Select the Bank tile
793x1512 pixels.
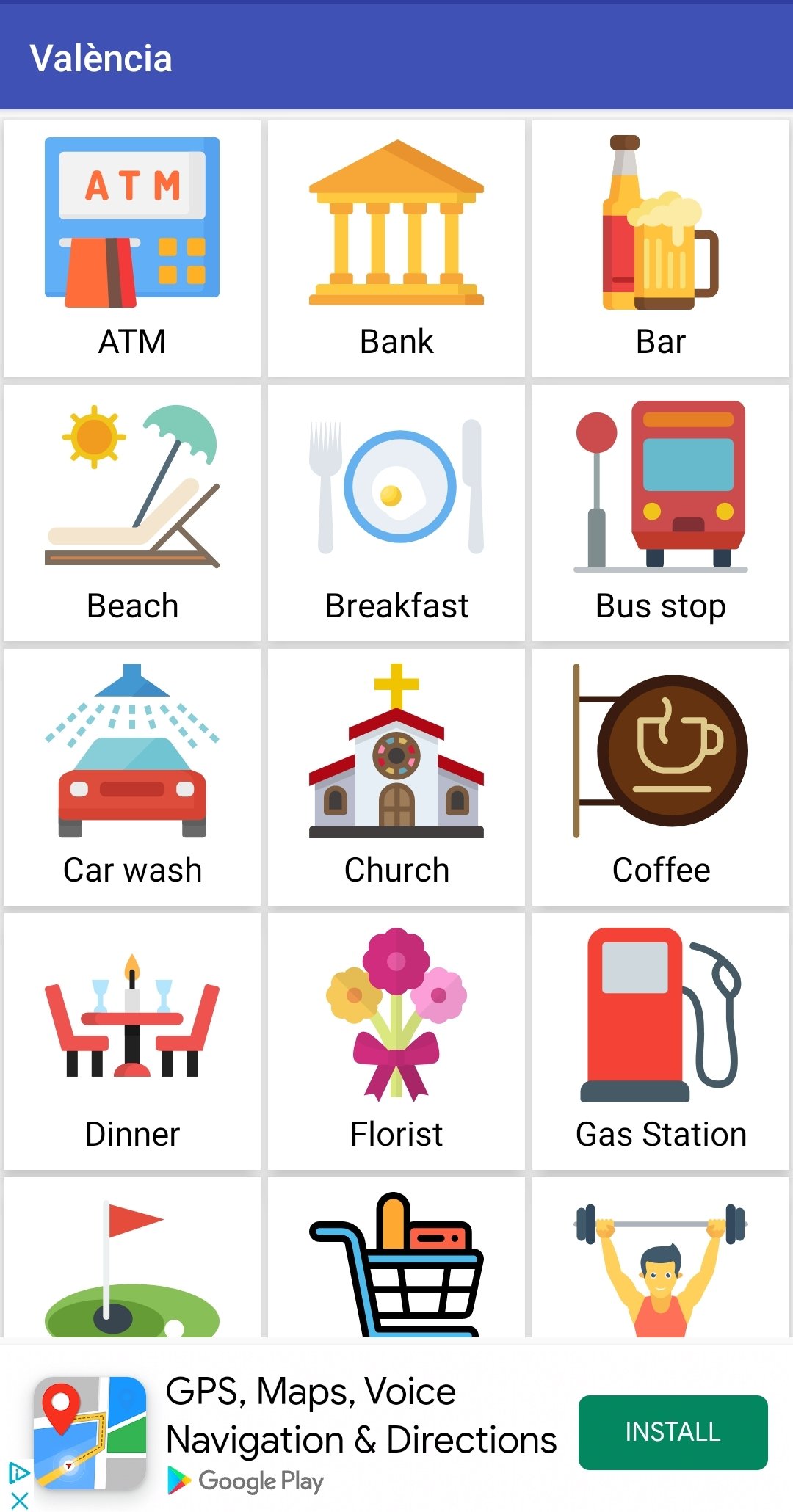[x=396, y=249]
